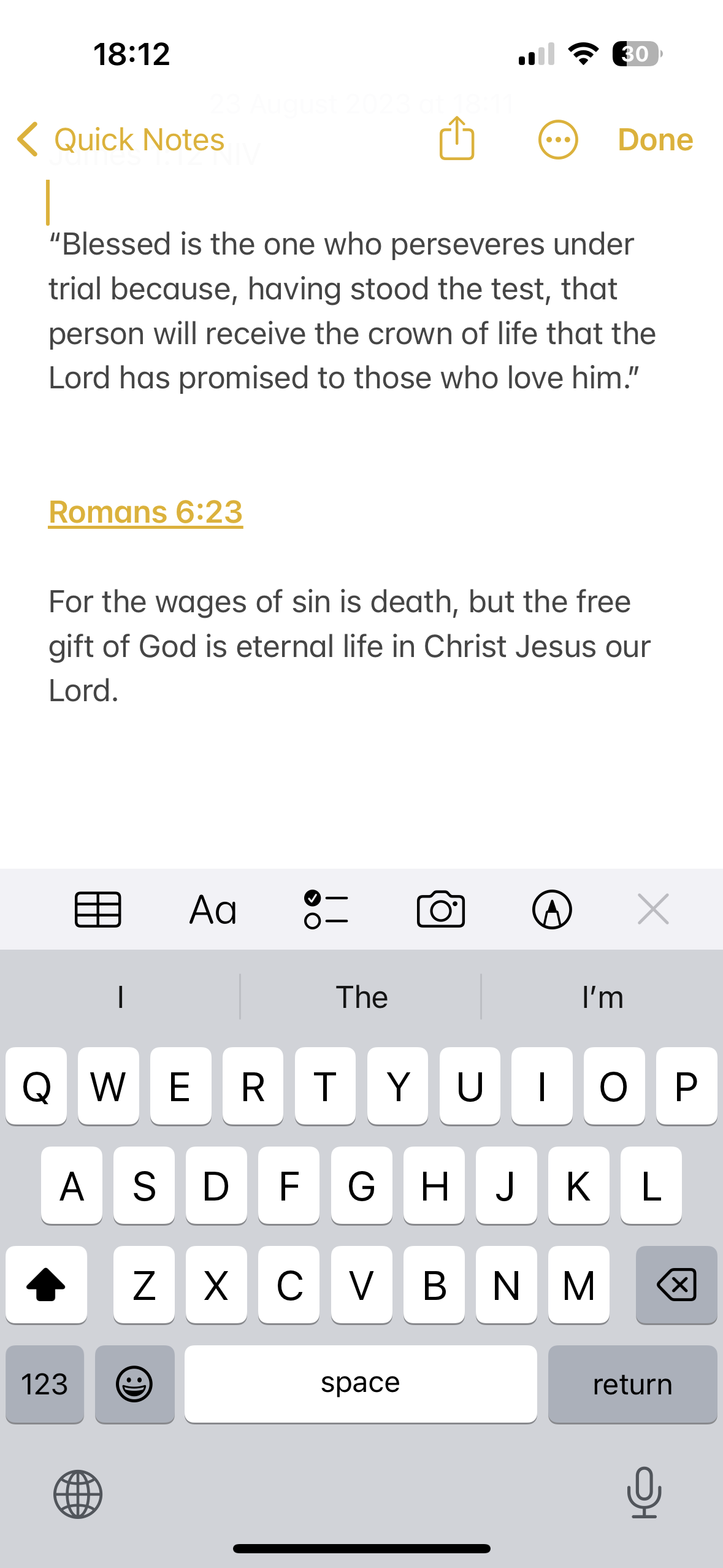This screenshot has width=723, height=1568.
Task: Share this note
Action: [x=457, y=139]
